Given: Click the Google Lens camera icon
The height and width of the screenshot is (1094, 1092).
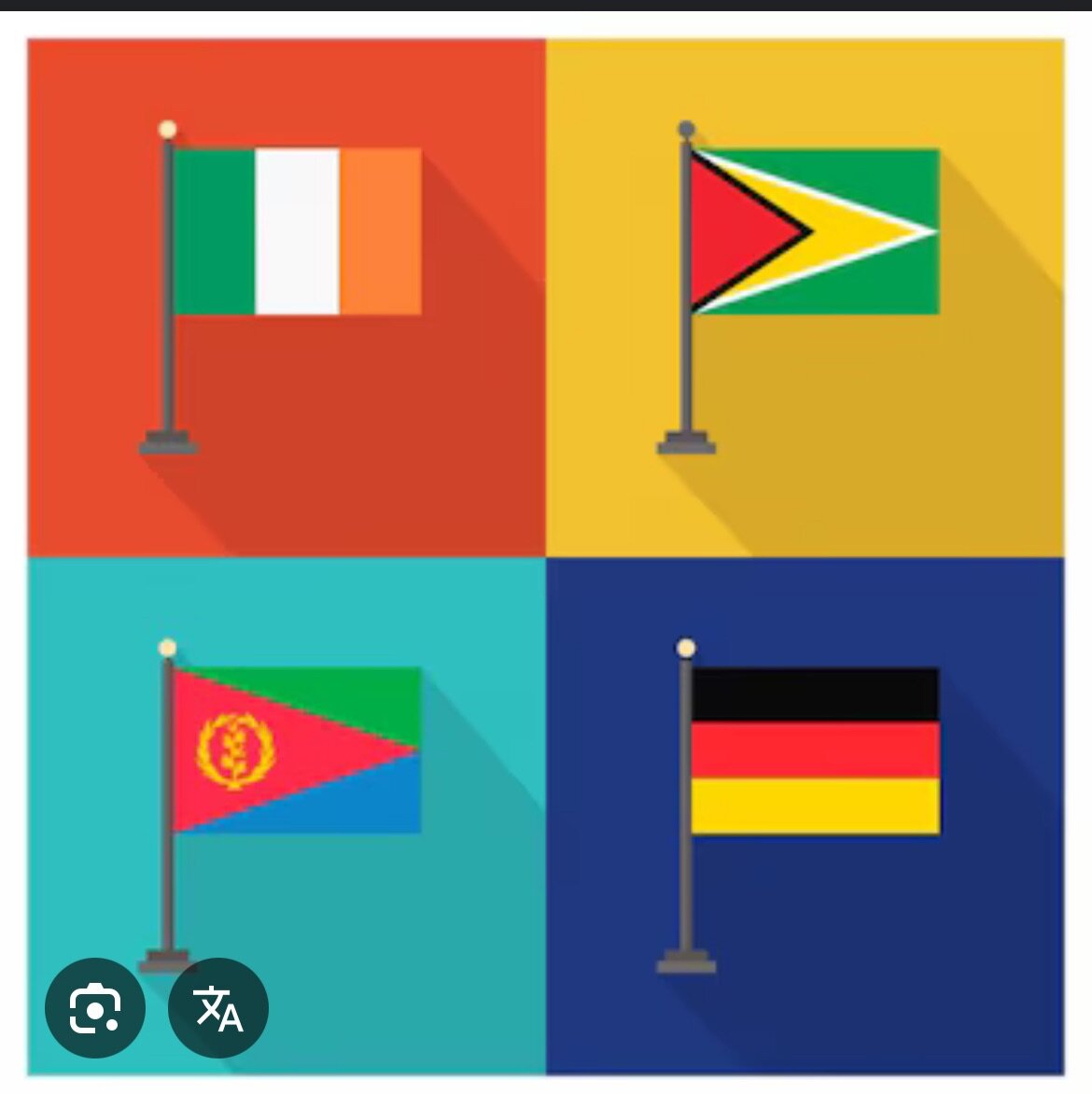Looking at the screenshot, I should point(96,1007).
